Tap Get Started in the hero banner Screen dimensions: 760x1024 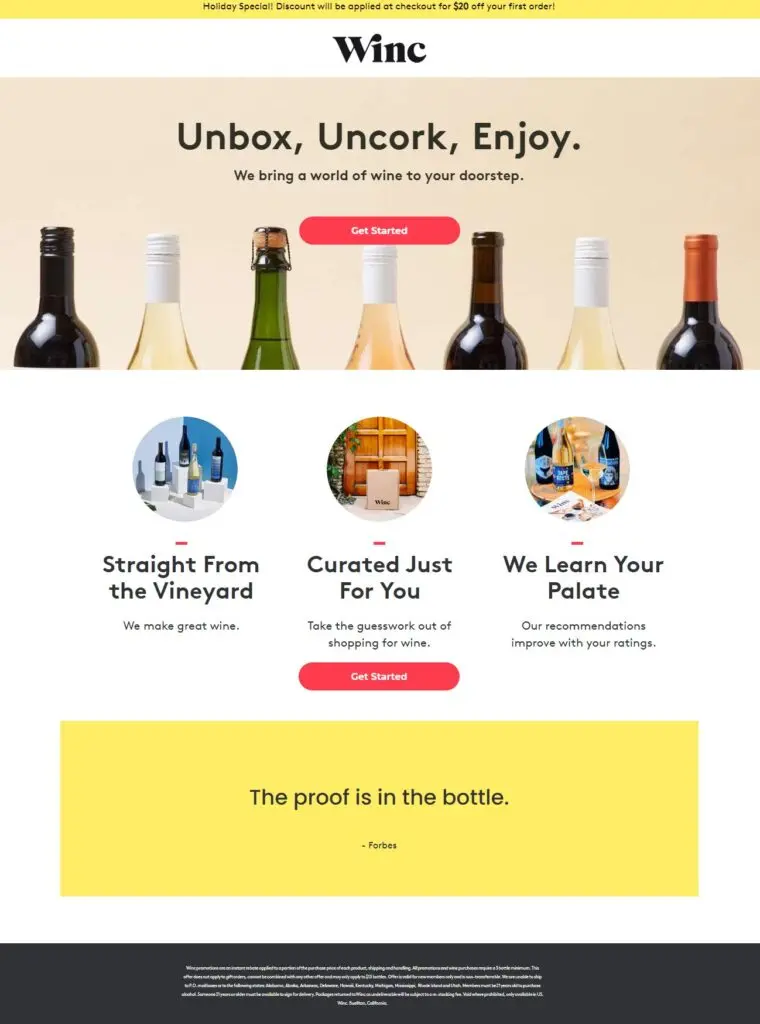(x=379, y=231)
